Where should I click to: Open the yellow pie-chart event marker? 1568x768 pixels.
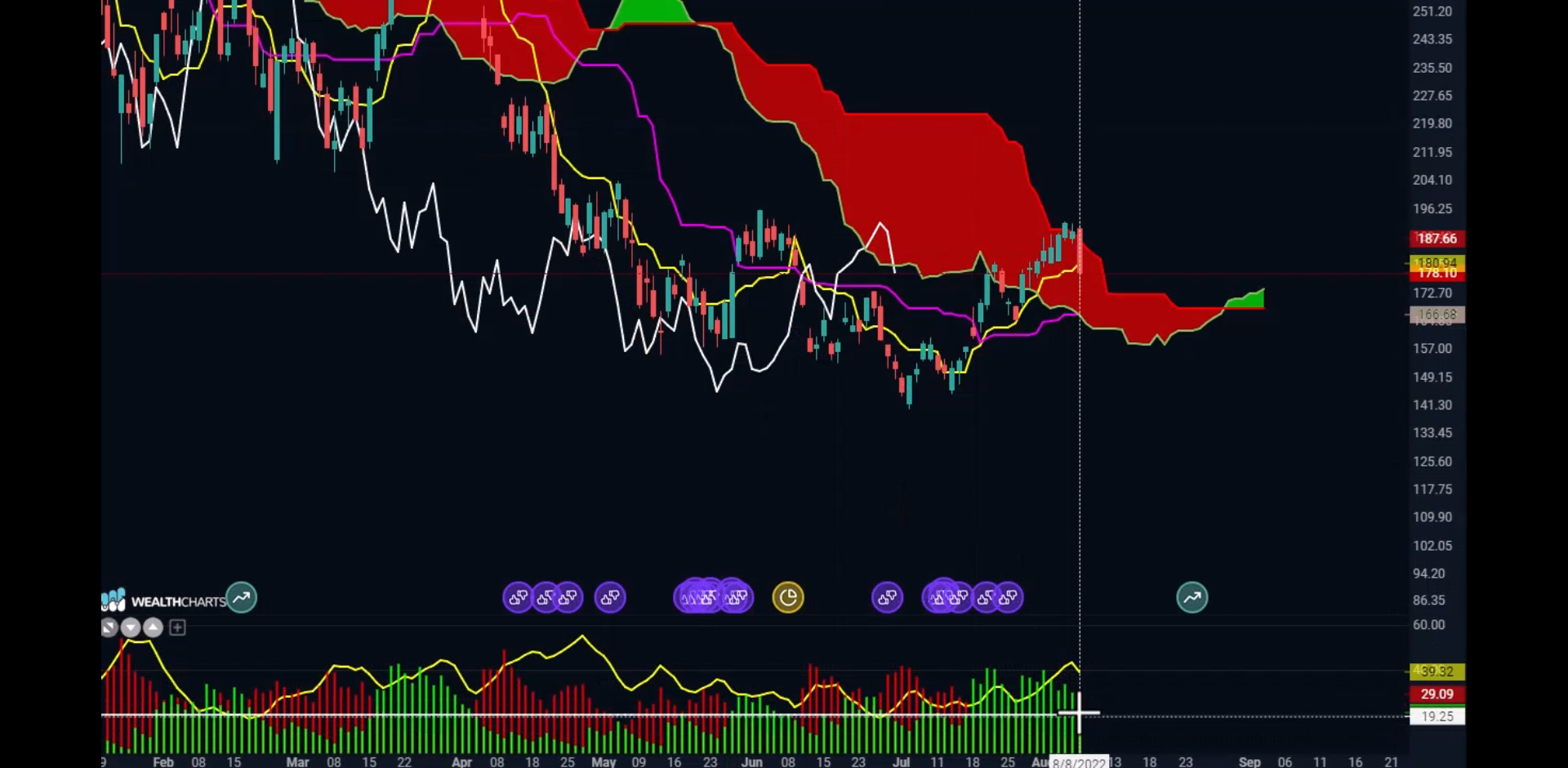coord(788,598)
